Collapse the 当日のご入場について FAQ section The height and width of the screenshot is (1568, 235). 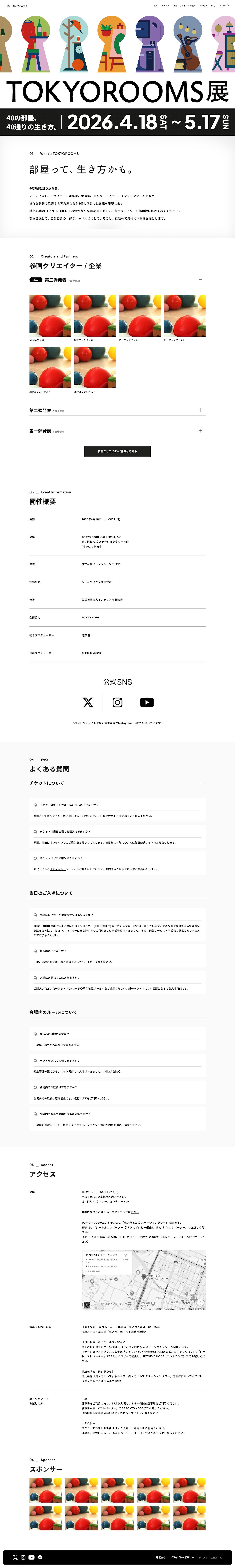click(x=200, y=893)
